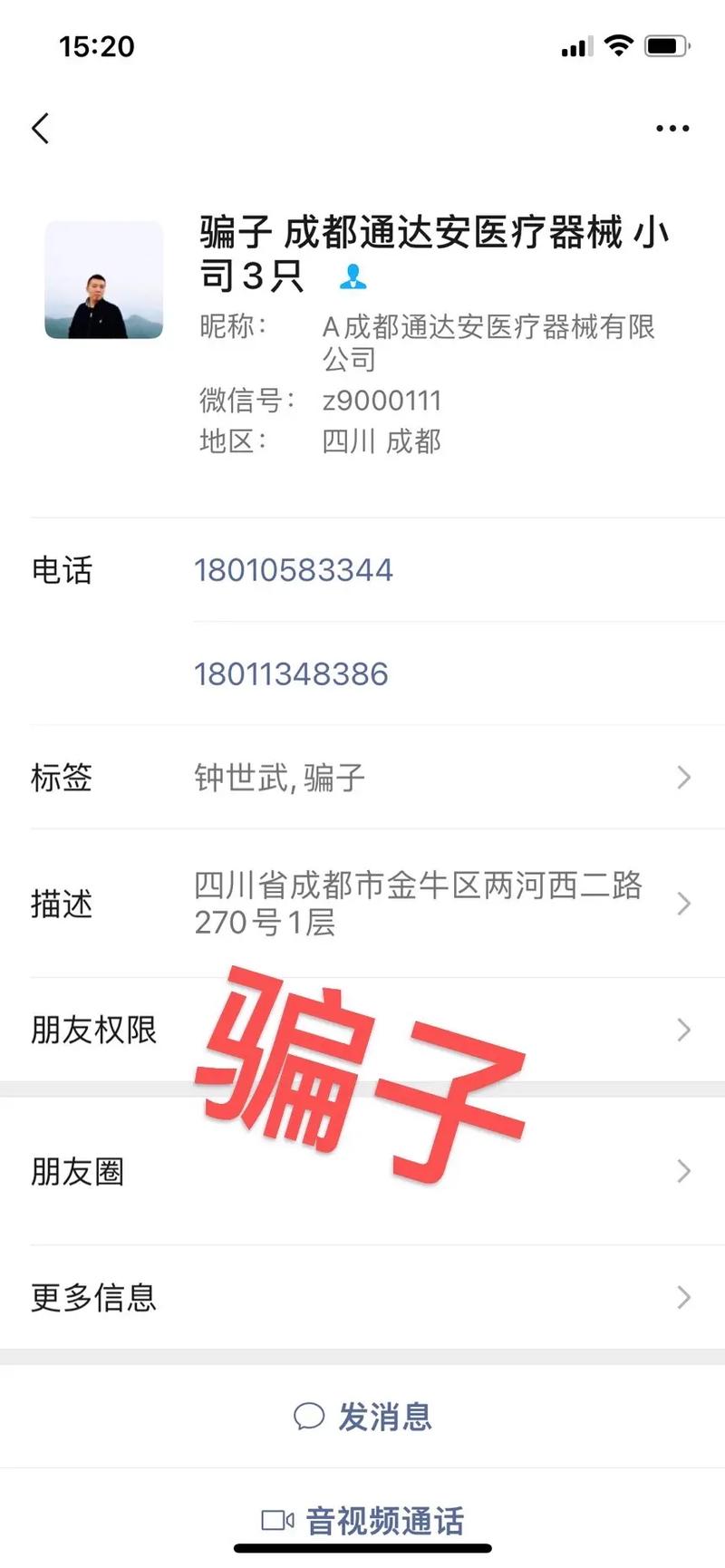Open the three-dot more options menu
Image resolution: width=725 pixels, height=1568 pixels.
tap(672, 129)
